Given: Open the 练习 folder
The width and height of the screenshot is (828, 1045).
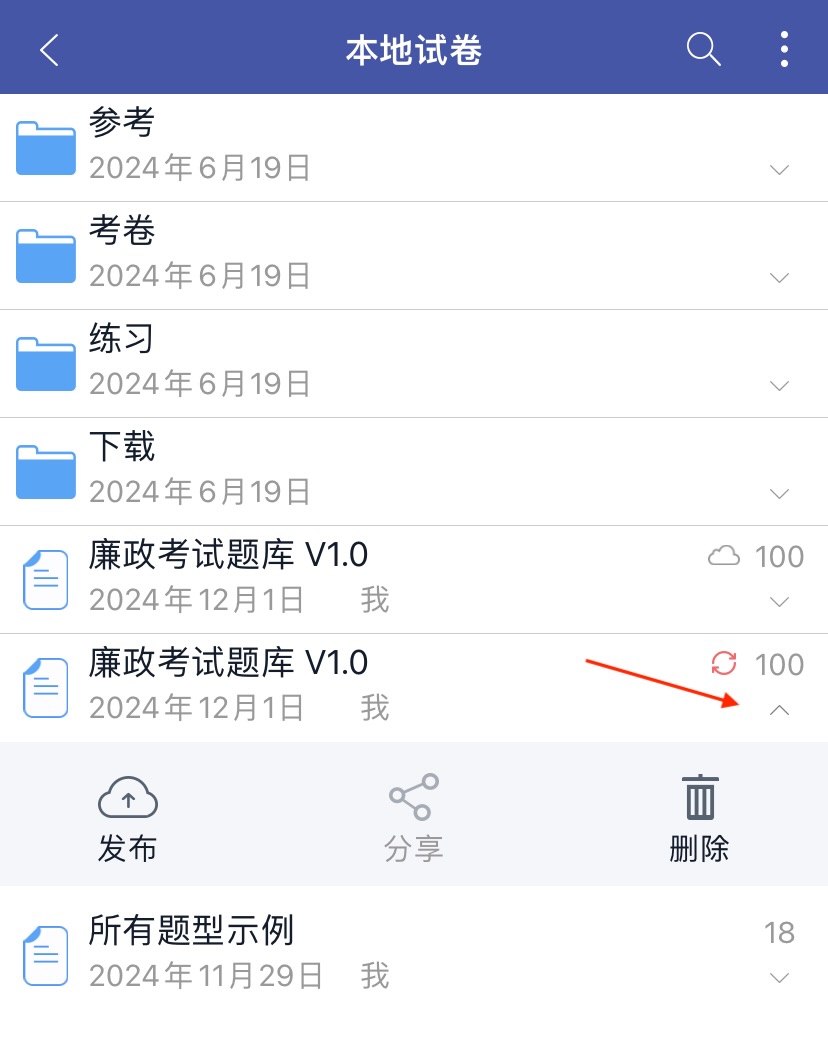Looking at the screenshot, I should [300, 363].
